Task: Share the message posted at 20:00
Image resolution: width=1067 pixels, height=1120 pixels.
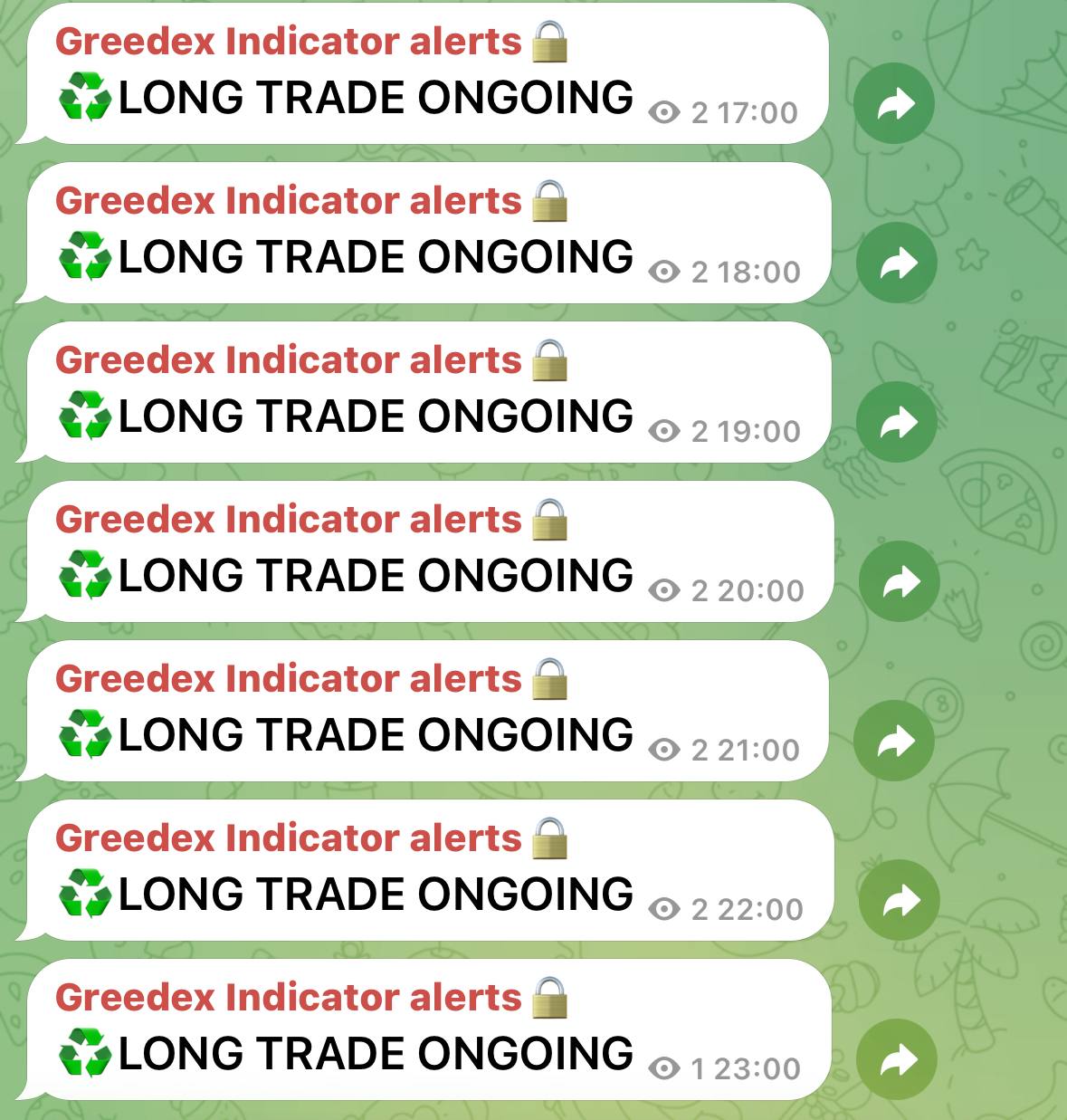Action: (x=899, y=581)
